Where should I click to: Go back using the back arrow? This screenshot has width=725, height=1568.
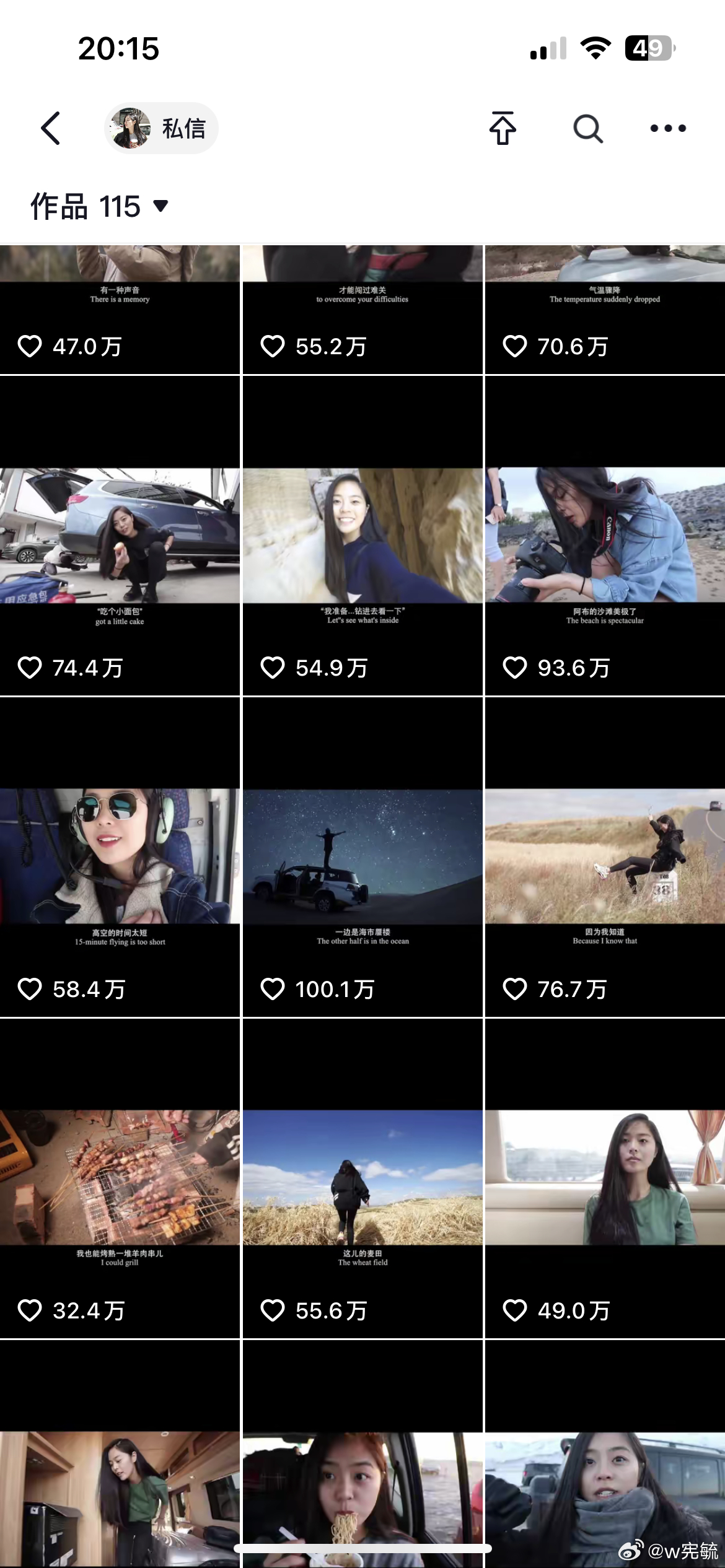click(51, 128)
